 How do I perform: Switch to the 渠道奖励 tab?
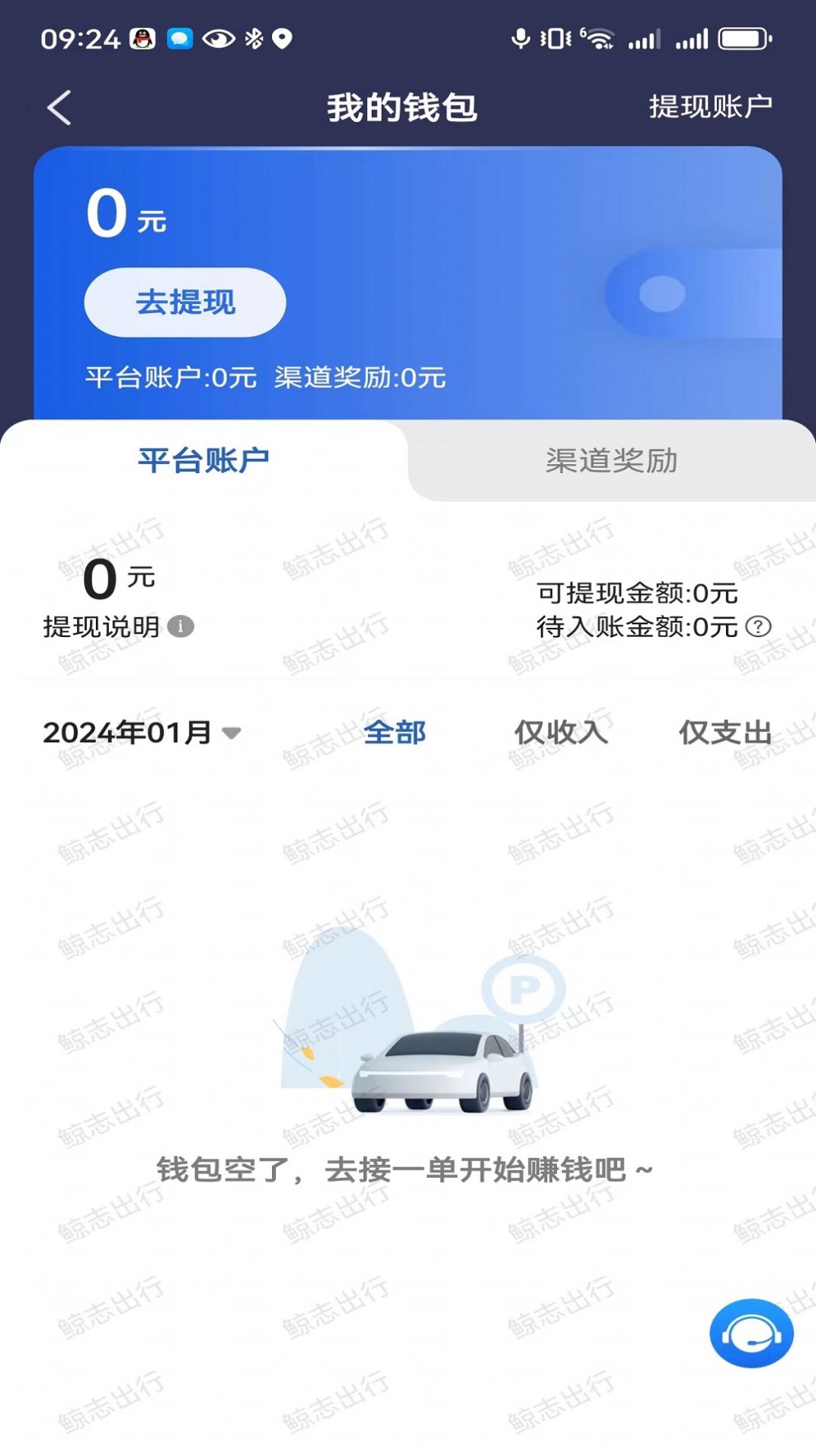point(611,460)
